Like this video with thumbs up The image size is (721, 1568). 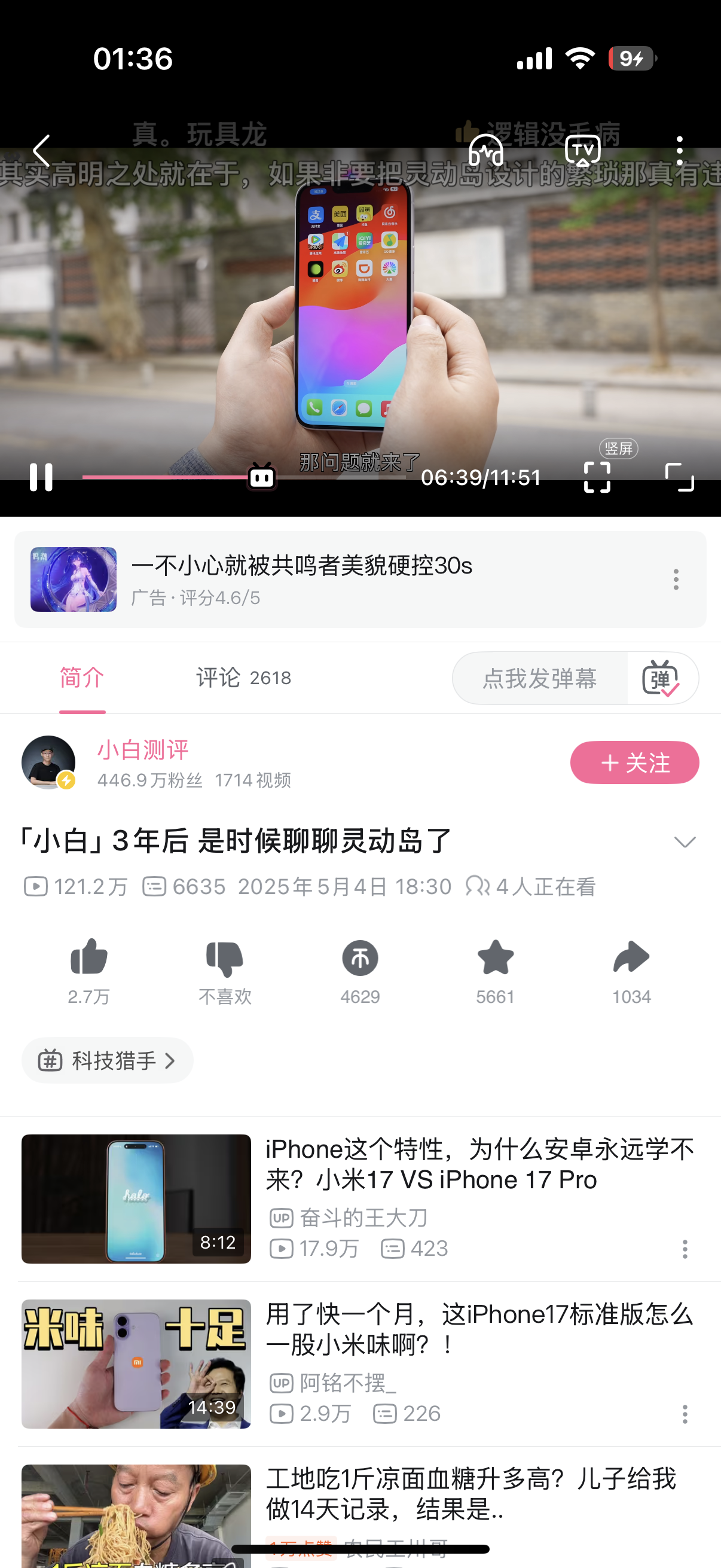click(89, 958)
